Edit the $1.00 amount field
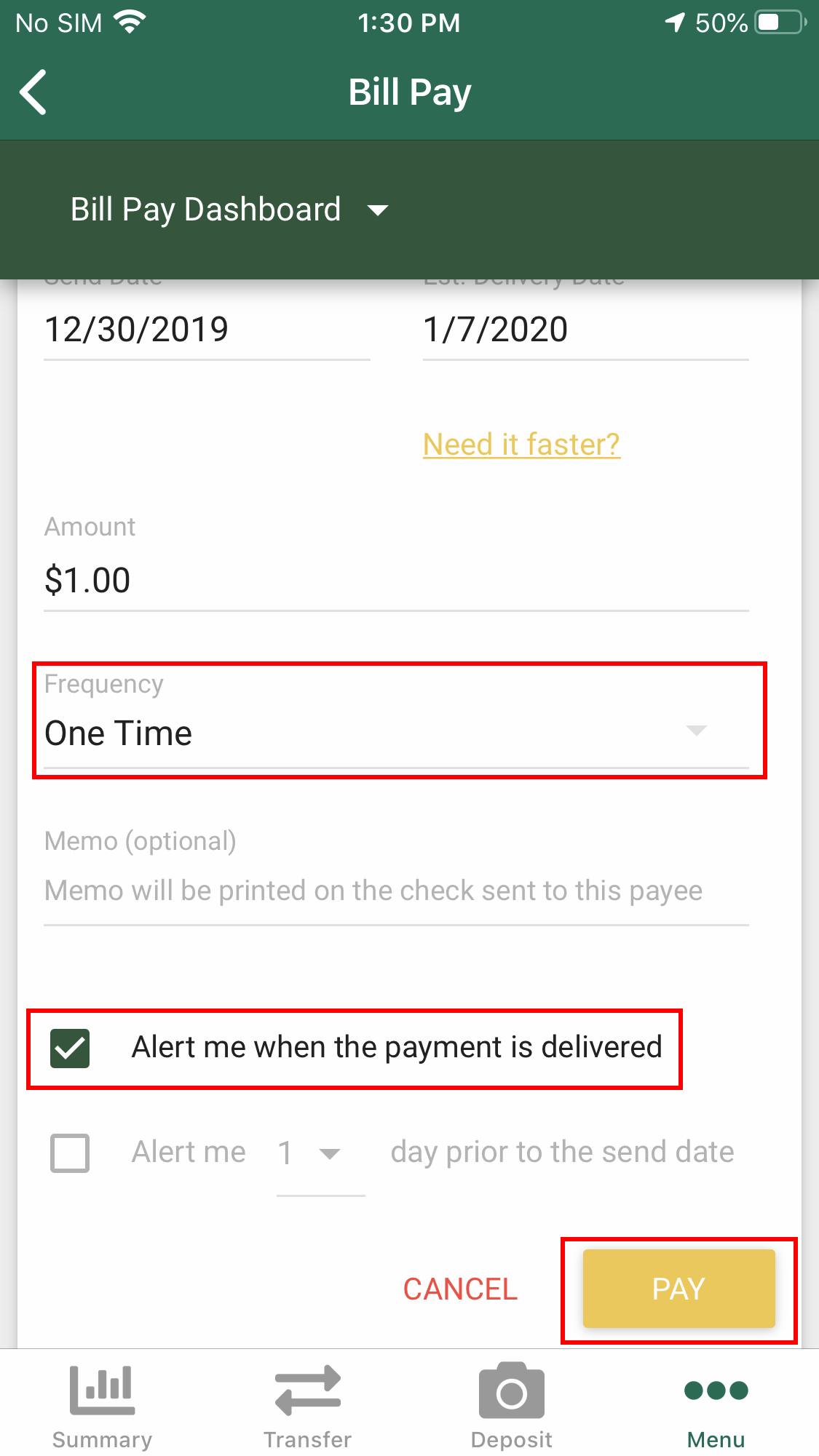Image resolution: width=819 pixels, height=1456 pixels. pyautogui.click(x=396, y=580)
